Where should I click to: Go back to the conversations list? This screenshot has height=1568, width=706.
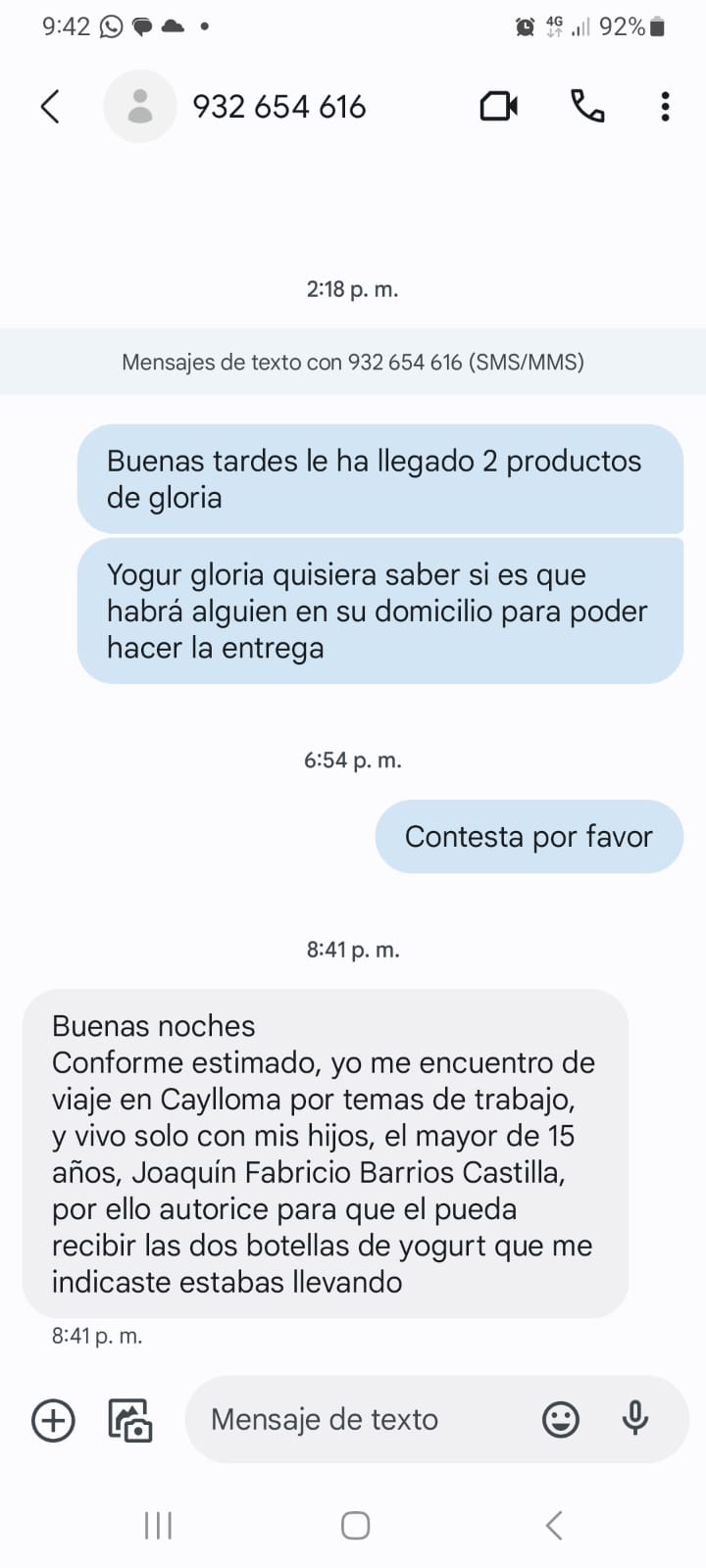pyautogui.click(x=50, y=107)
